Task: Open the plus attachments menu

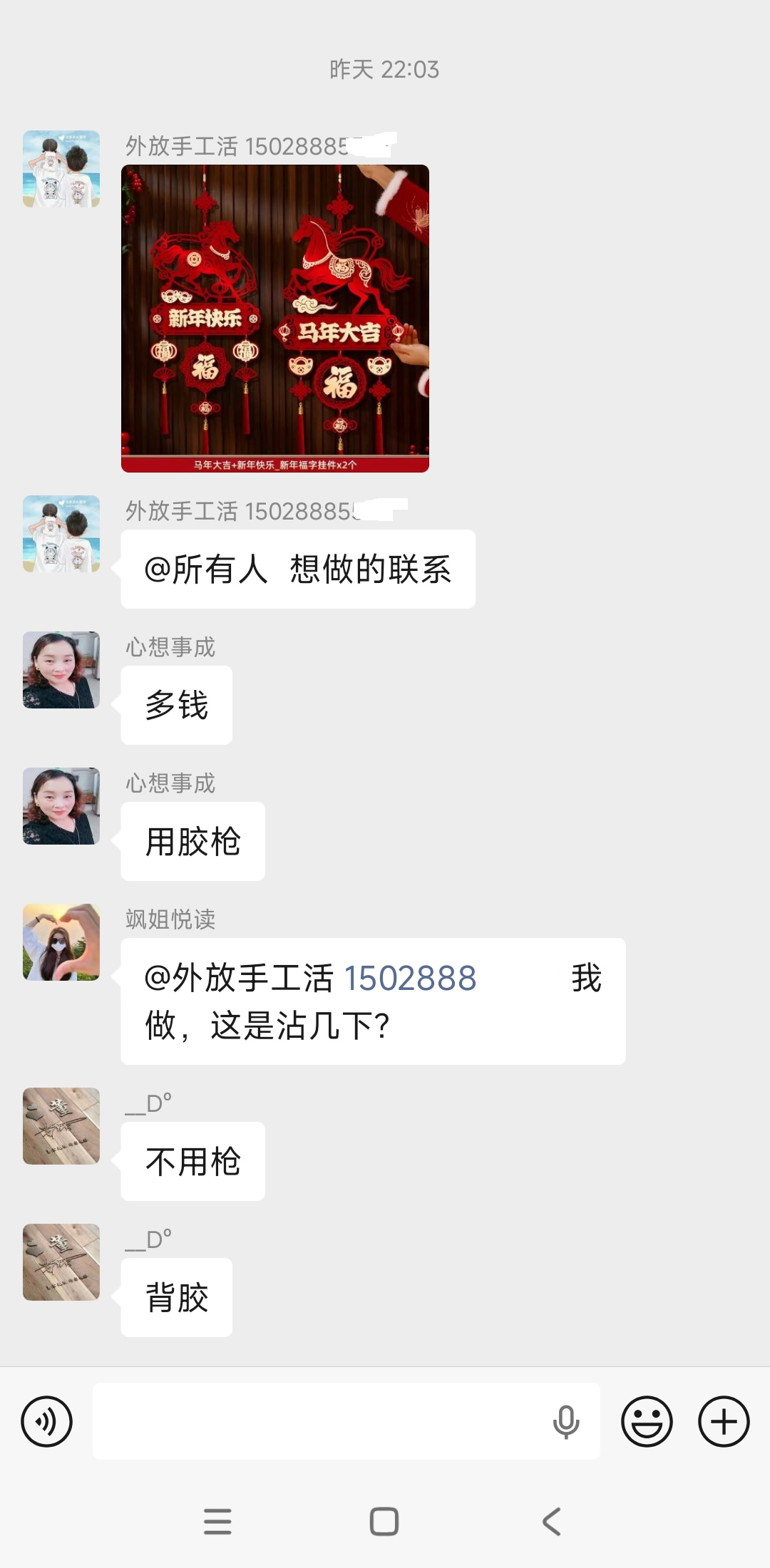Action: point(724,1421)
